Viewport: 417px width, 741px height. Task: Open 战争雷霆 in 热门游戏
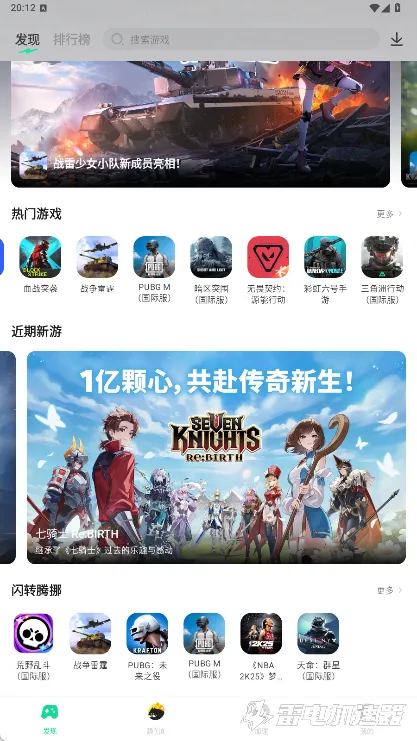tap(97, 257)
